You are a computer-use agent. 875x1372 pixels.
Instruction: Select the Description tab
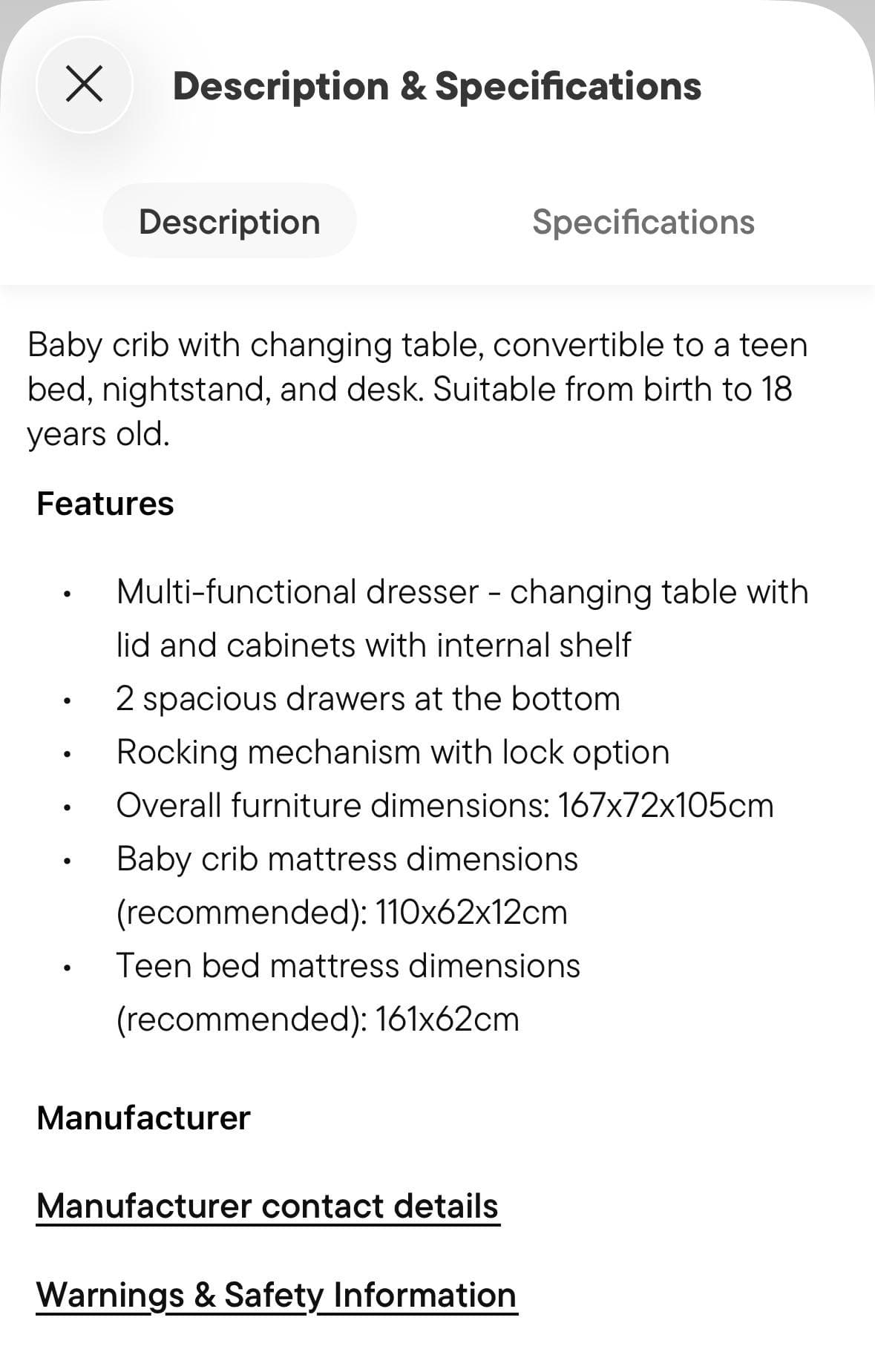tap(229, 221)
